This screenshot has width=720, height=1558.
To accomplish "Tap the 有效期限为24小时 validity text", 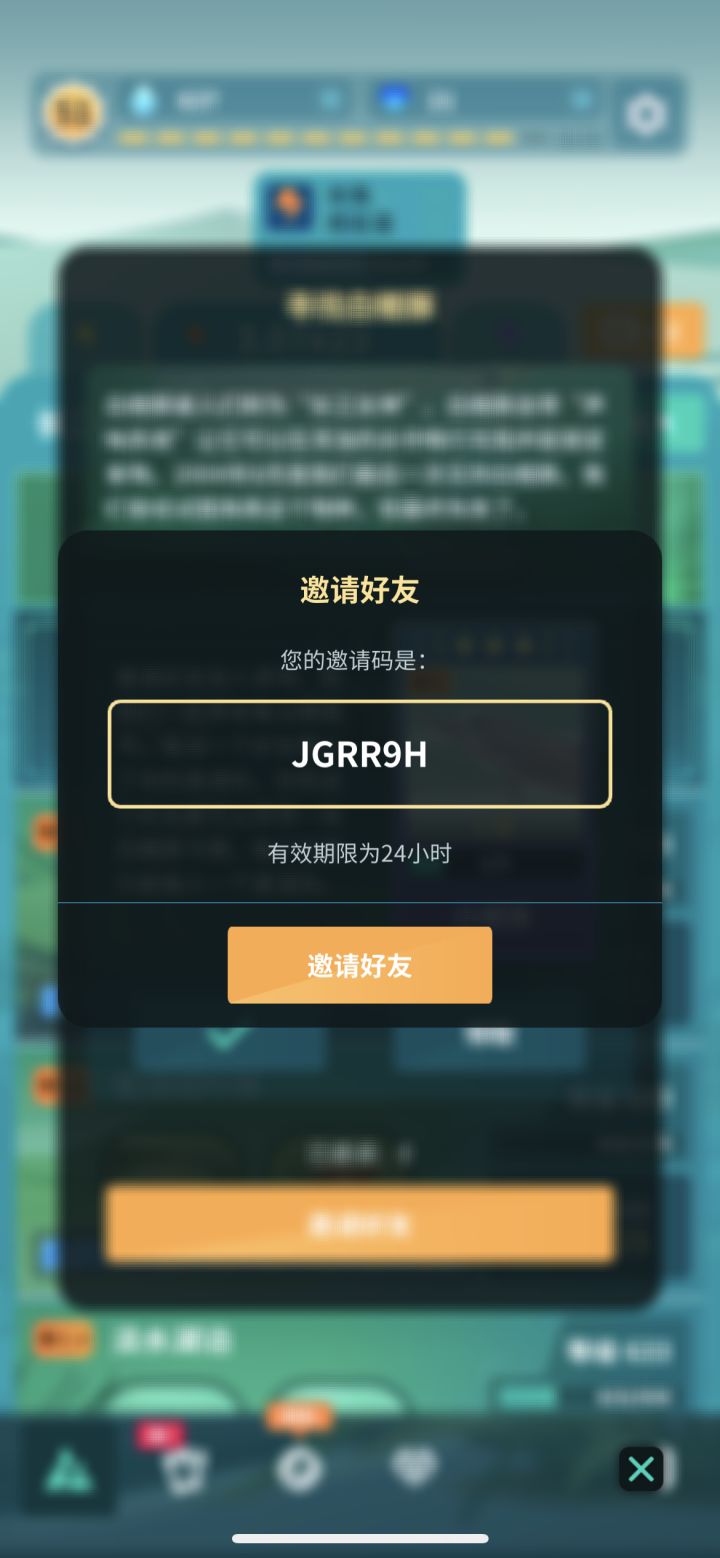I will point(360,853).
